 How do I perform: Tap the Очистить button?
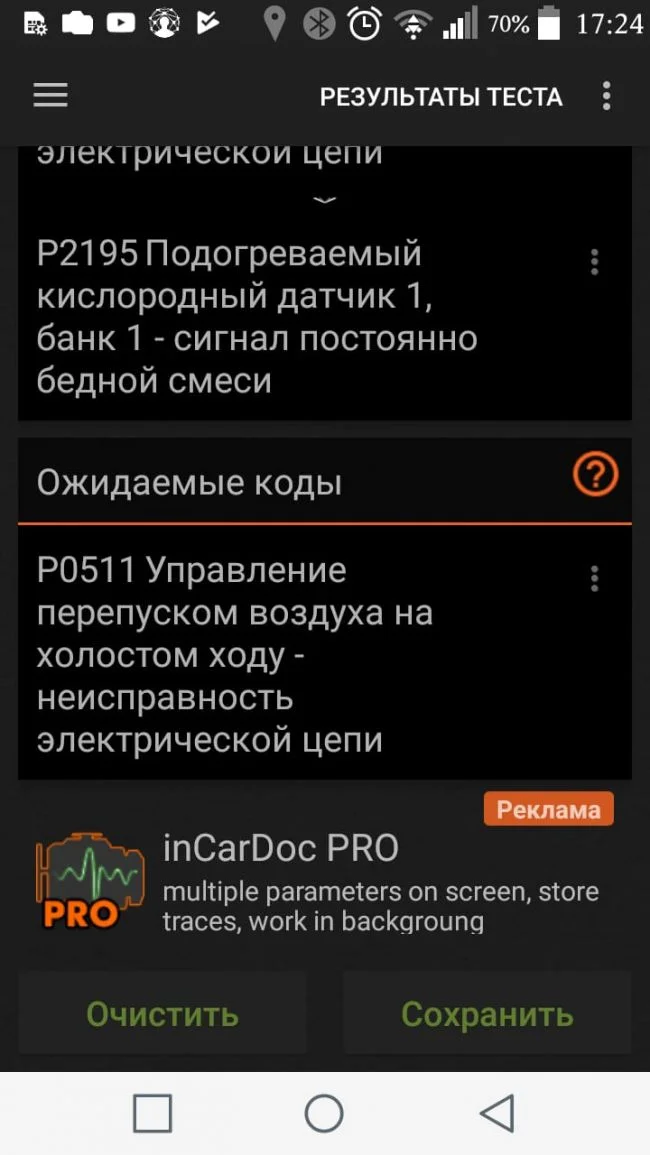click(162, 1013)
